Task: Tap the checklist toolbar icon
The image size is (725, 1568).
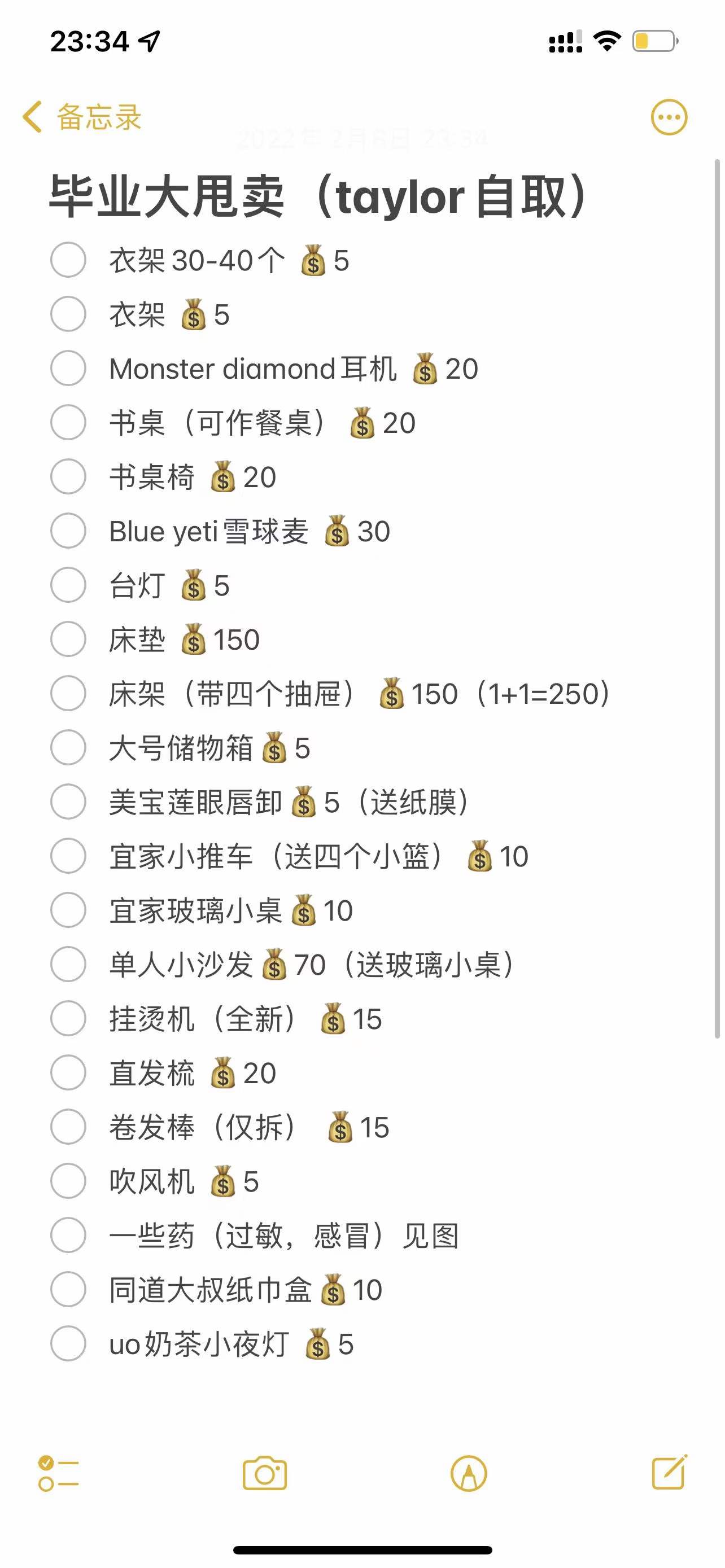Action: pyautogui.click(x=58, y=1473)
